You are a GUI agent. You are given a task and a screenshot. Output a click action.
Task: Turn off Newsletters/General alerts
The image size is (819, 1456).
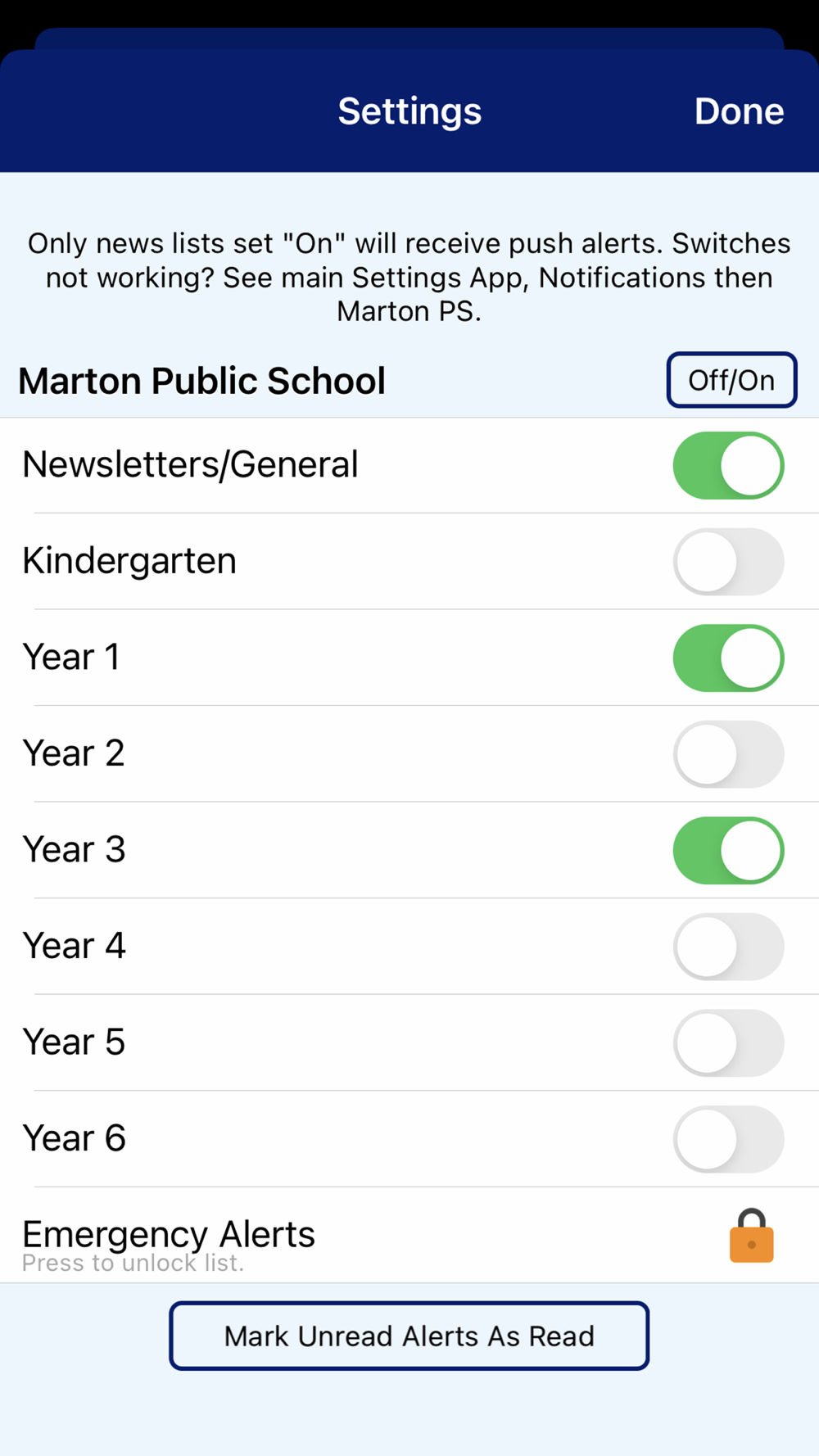click(x=728, y=465)
